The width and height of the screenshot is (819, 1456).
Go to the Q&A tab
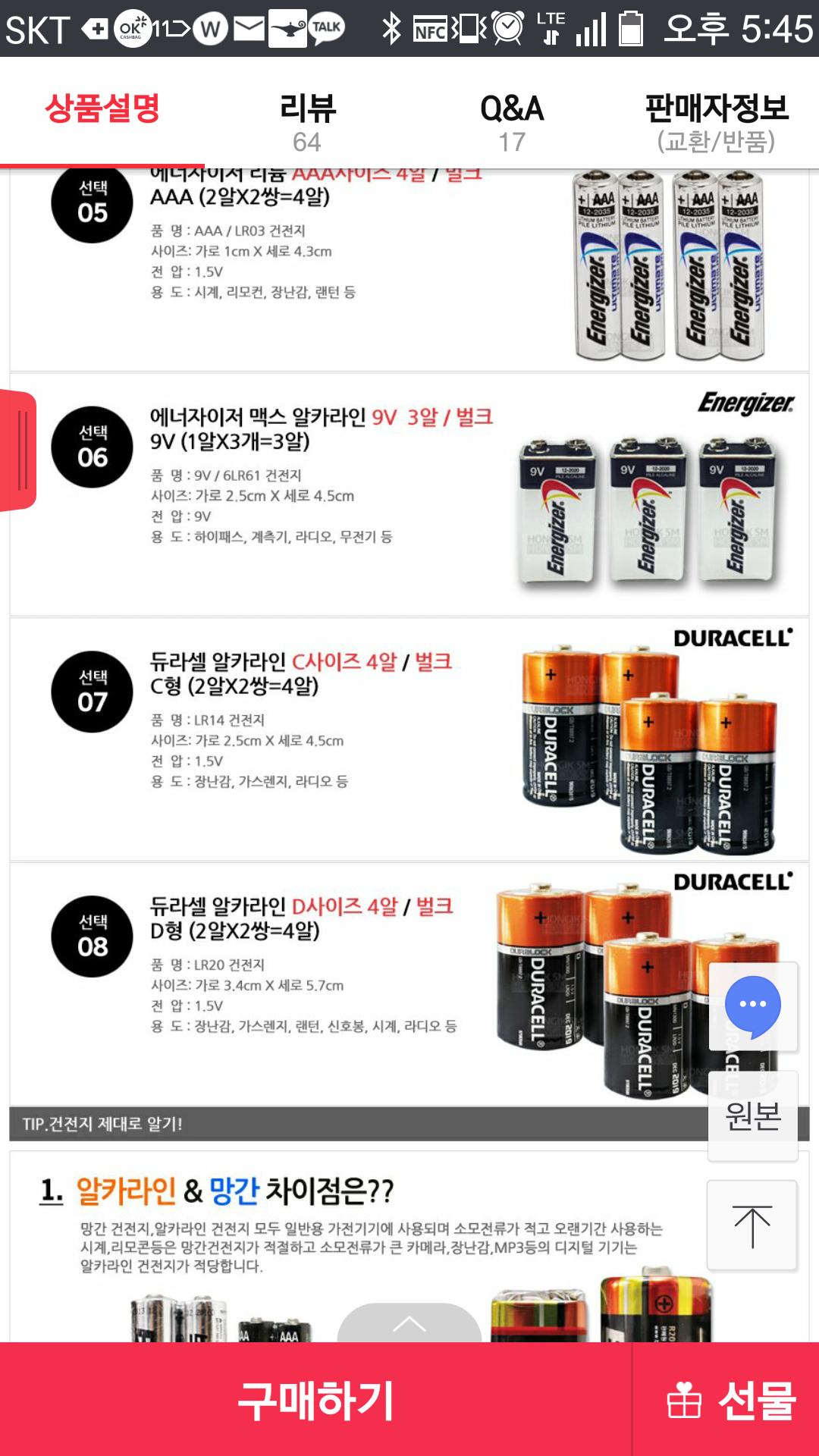(512, 121)
